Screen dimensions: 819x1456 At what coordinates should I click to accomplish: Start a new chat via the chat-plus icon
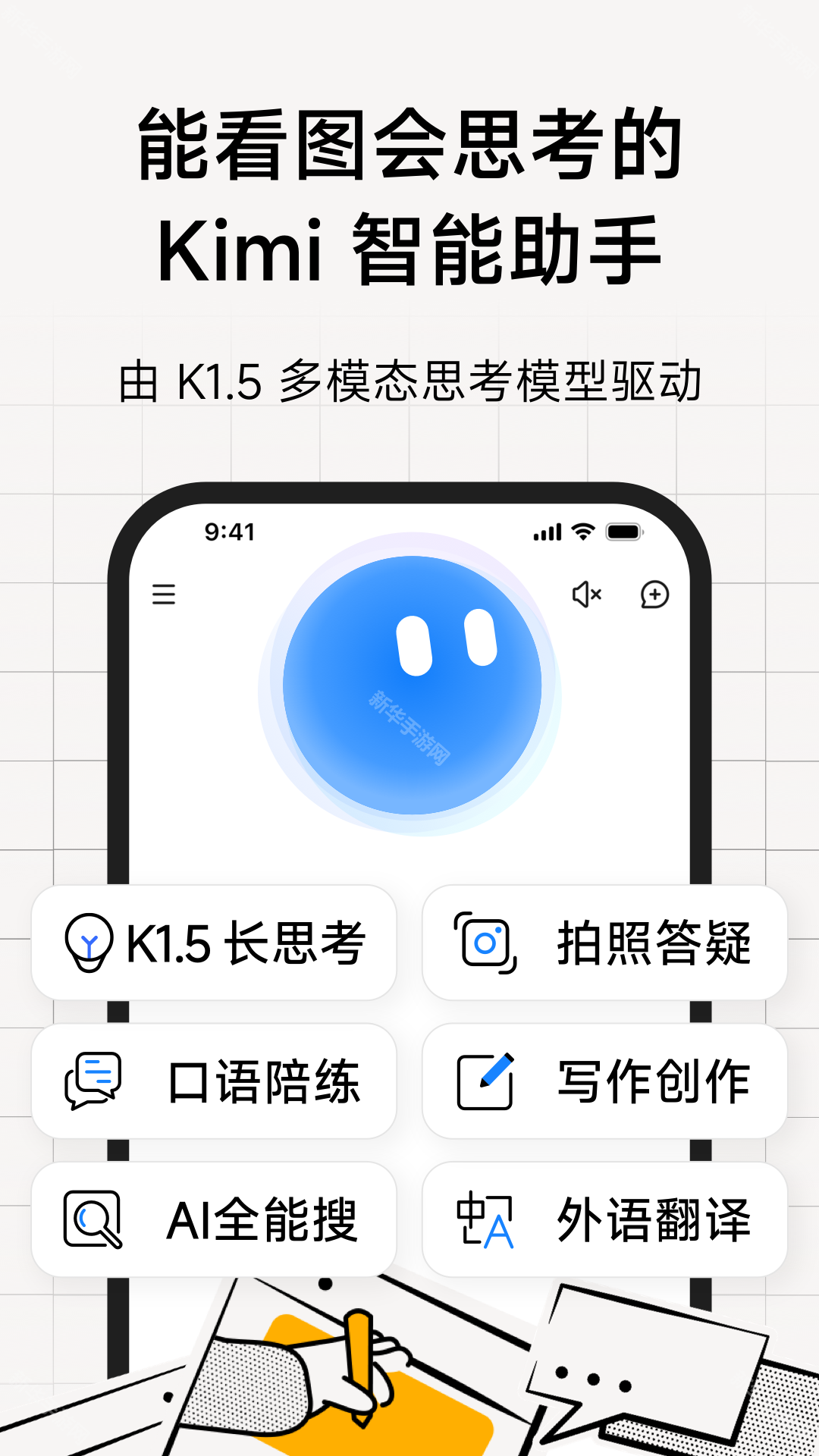coord(654,596)
